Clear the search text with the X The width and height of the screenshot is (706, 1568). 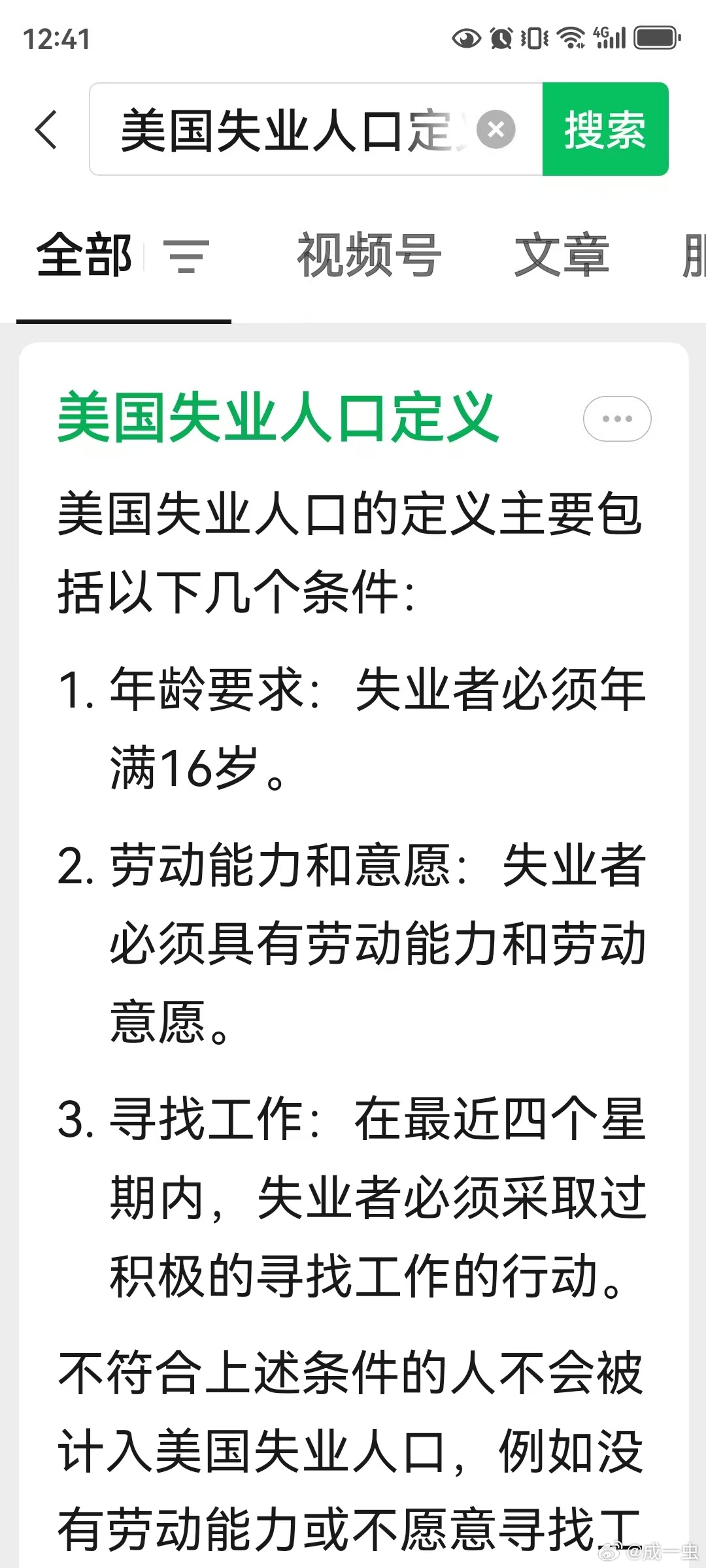tap(496, 129)
